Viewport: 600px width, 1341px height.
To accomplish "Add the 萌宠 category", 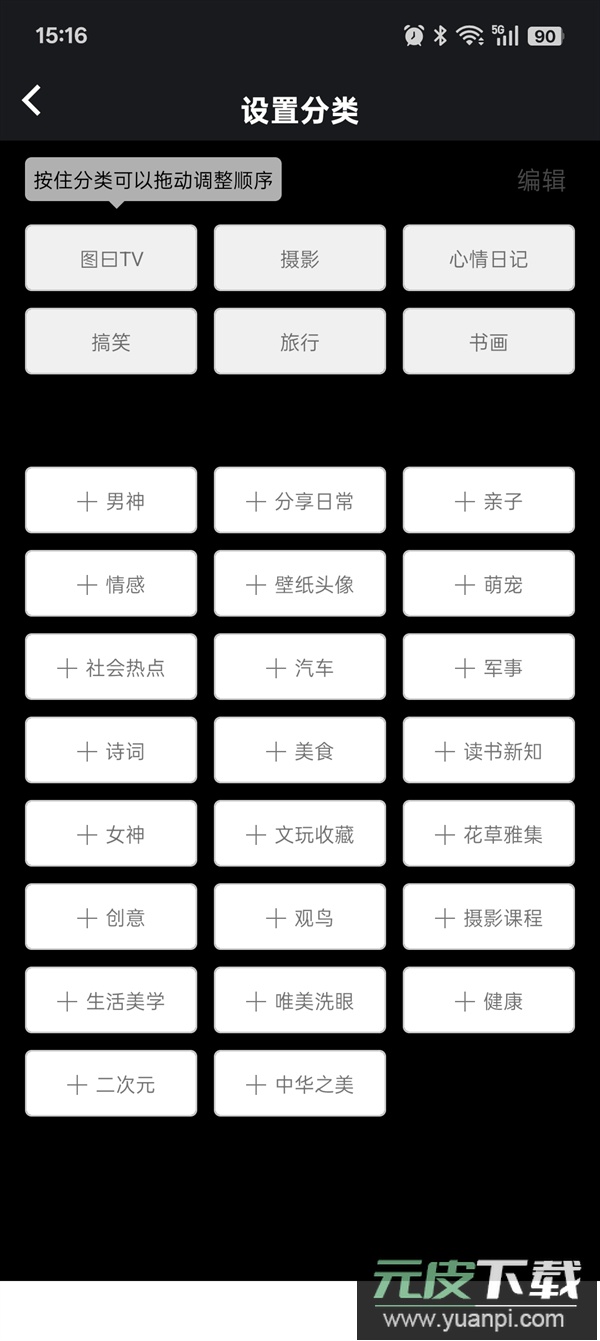I will coord(488,584).
